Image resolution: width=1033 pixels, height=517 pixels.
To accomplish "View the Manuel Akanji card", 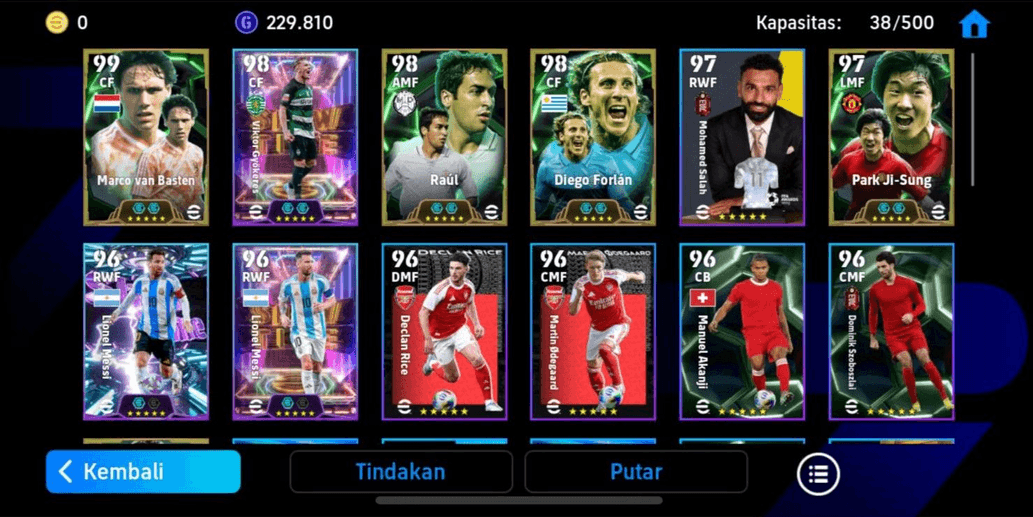I will click(742, 331).
